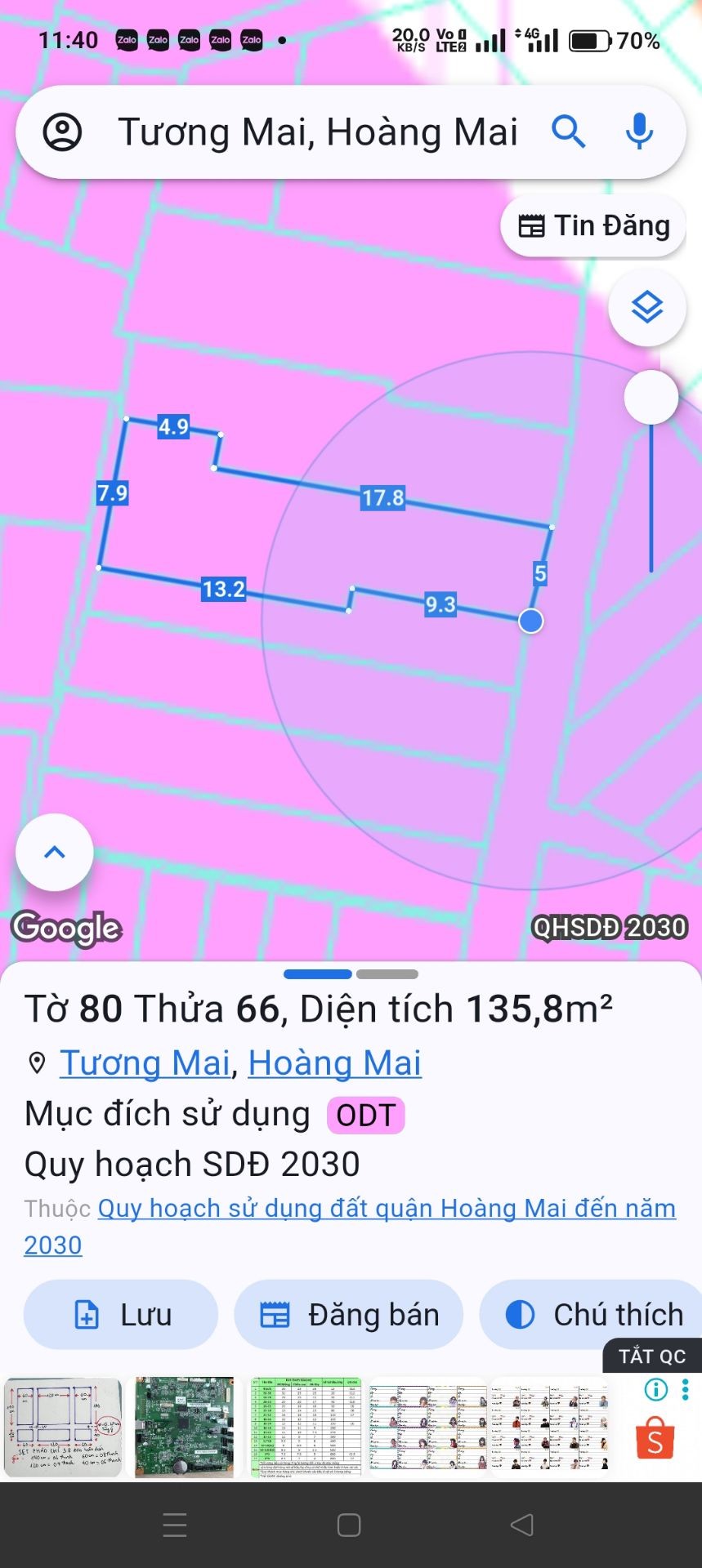Activate voice search with the microphone icon
The height and width of the screenshot is (1568, 702).
[x=641, y=131]
